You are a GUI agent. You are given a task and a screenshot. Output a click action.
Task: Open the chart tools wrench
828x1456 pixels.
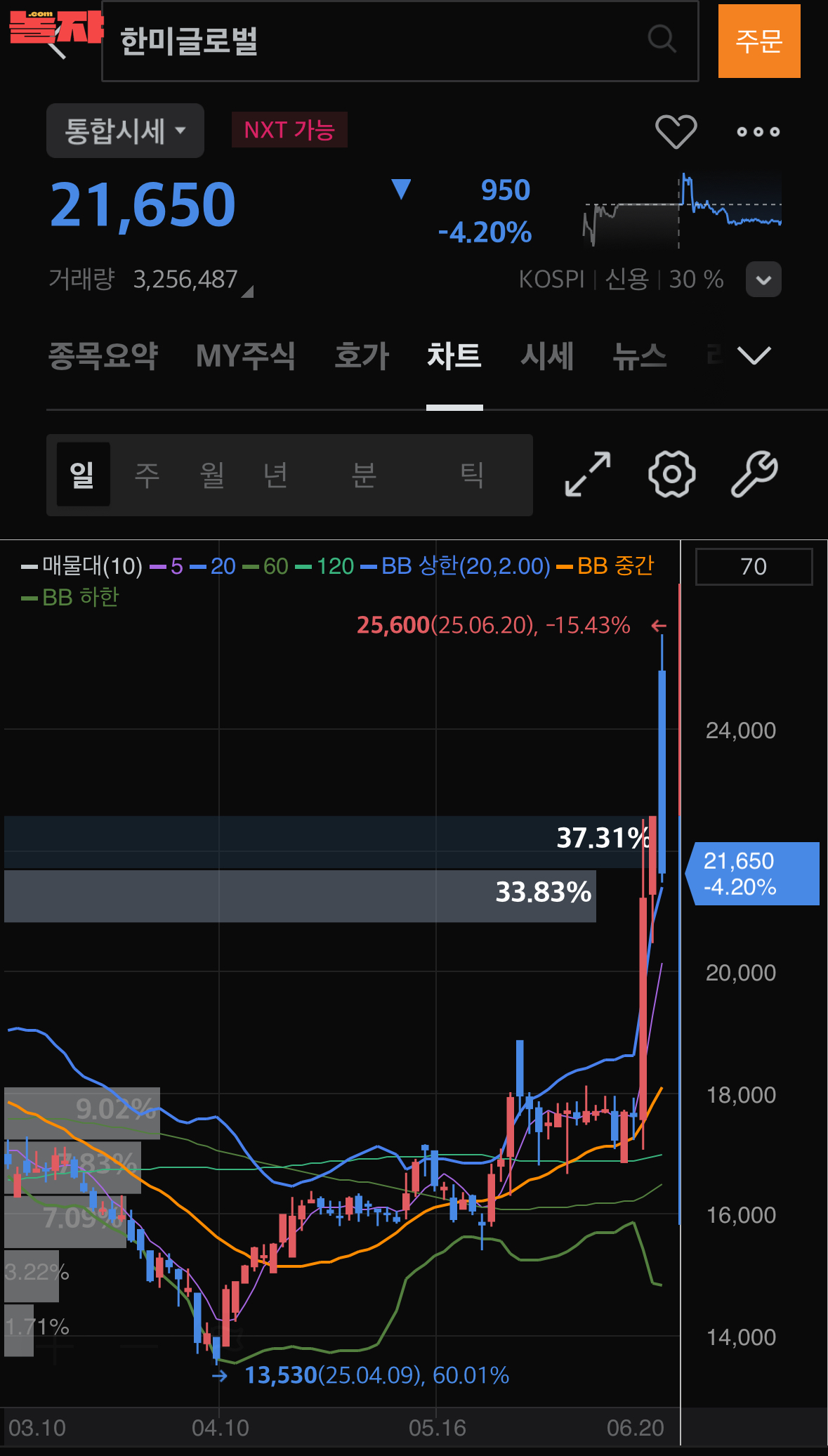pos(754,475)
